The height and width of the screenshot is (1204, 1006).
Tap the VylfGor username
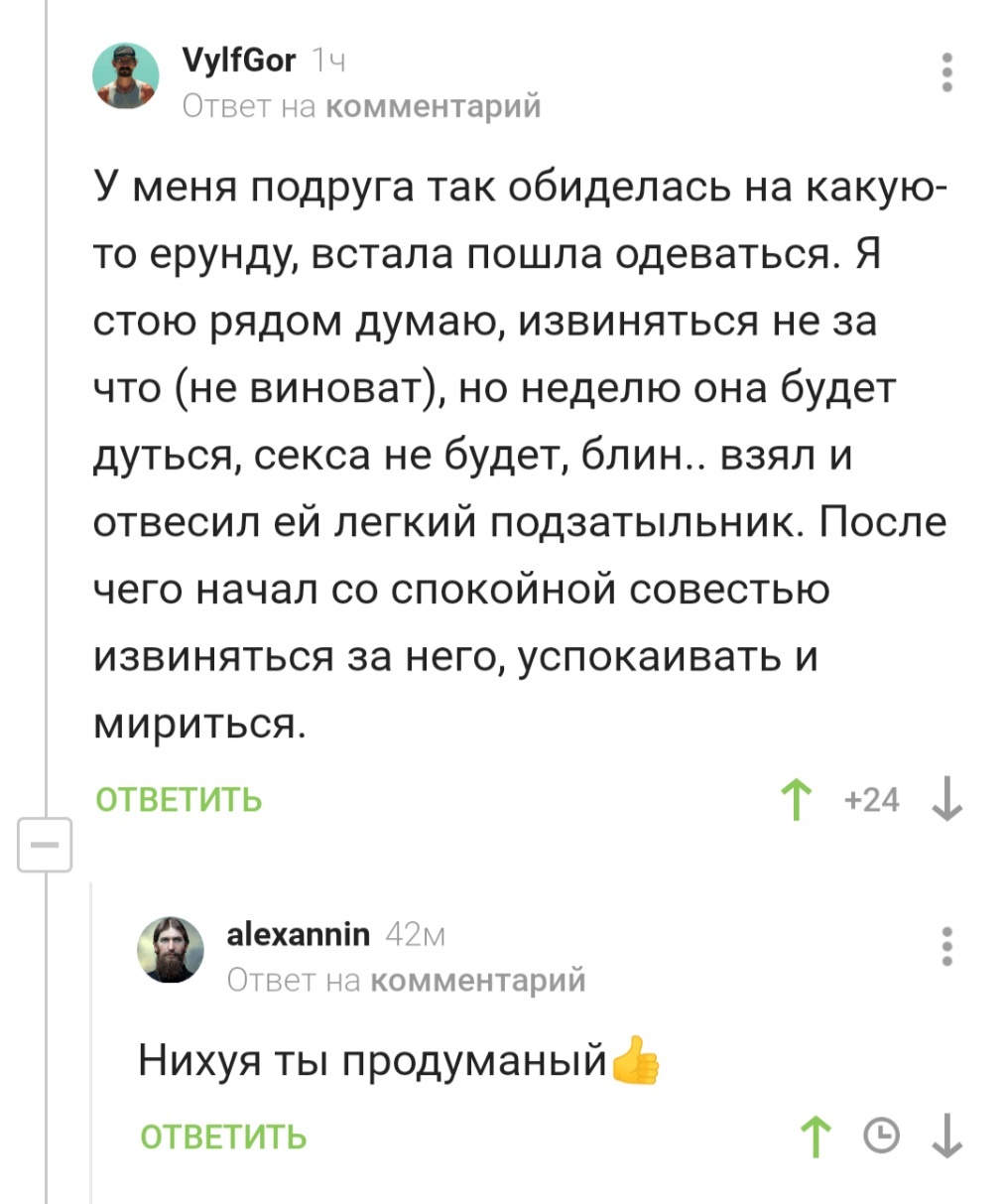(x=239, y=61)
